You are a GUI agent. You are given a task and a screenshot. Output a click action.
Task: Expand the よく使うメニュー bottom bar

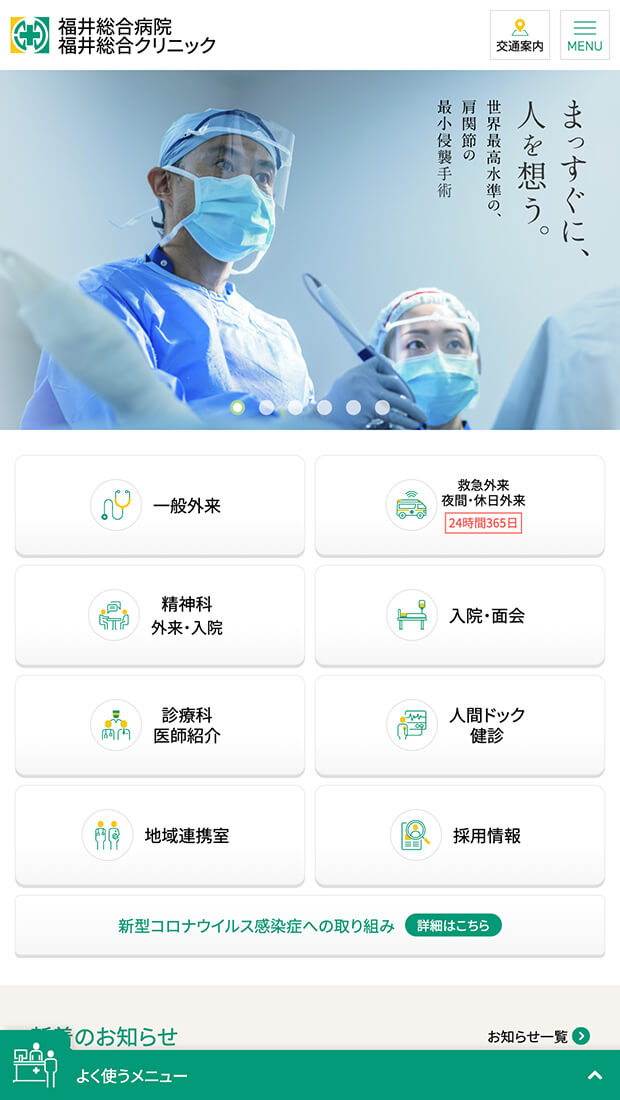(x=310, y=1076)
